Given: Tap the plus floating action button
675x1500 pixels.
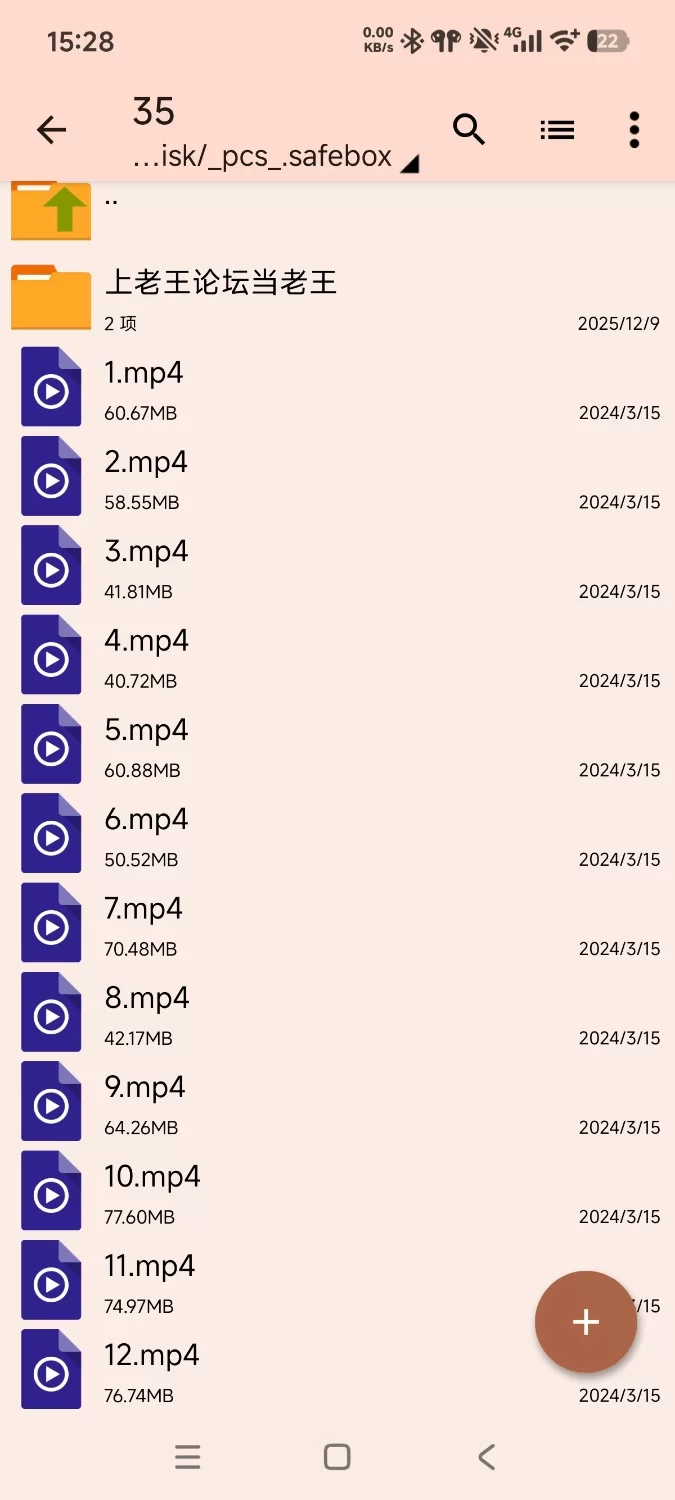Looking at the screenshot, I should pyautogui.click(x=585, y=1322).
